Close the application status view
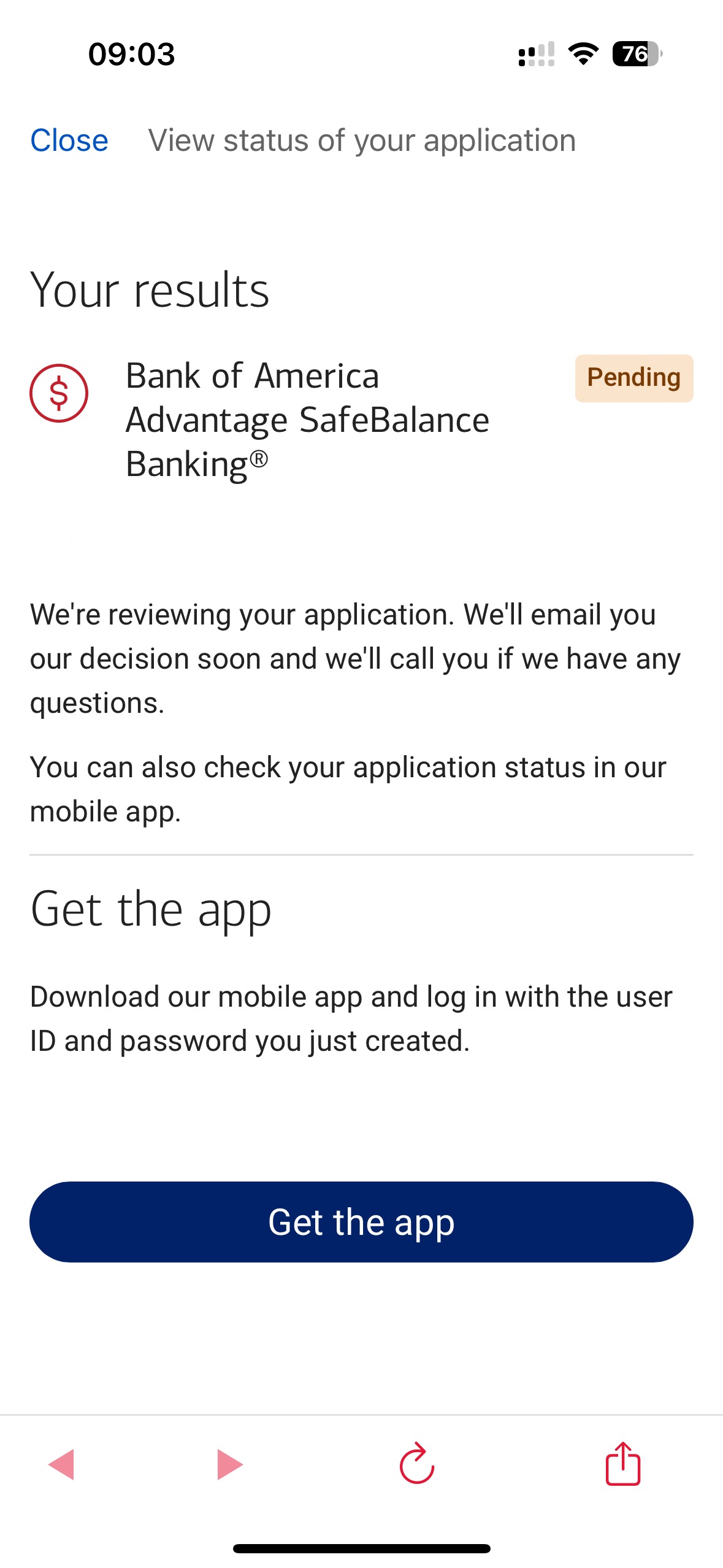The height and width of the screenshot is (1568, 723). tap(69, 140)
